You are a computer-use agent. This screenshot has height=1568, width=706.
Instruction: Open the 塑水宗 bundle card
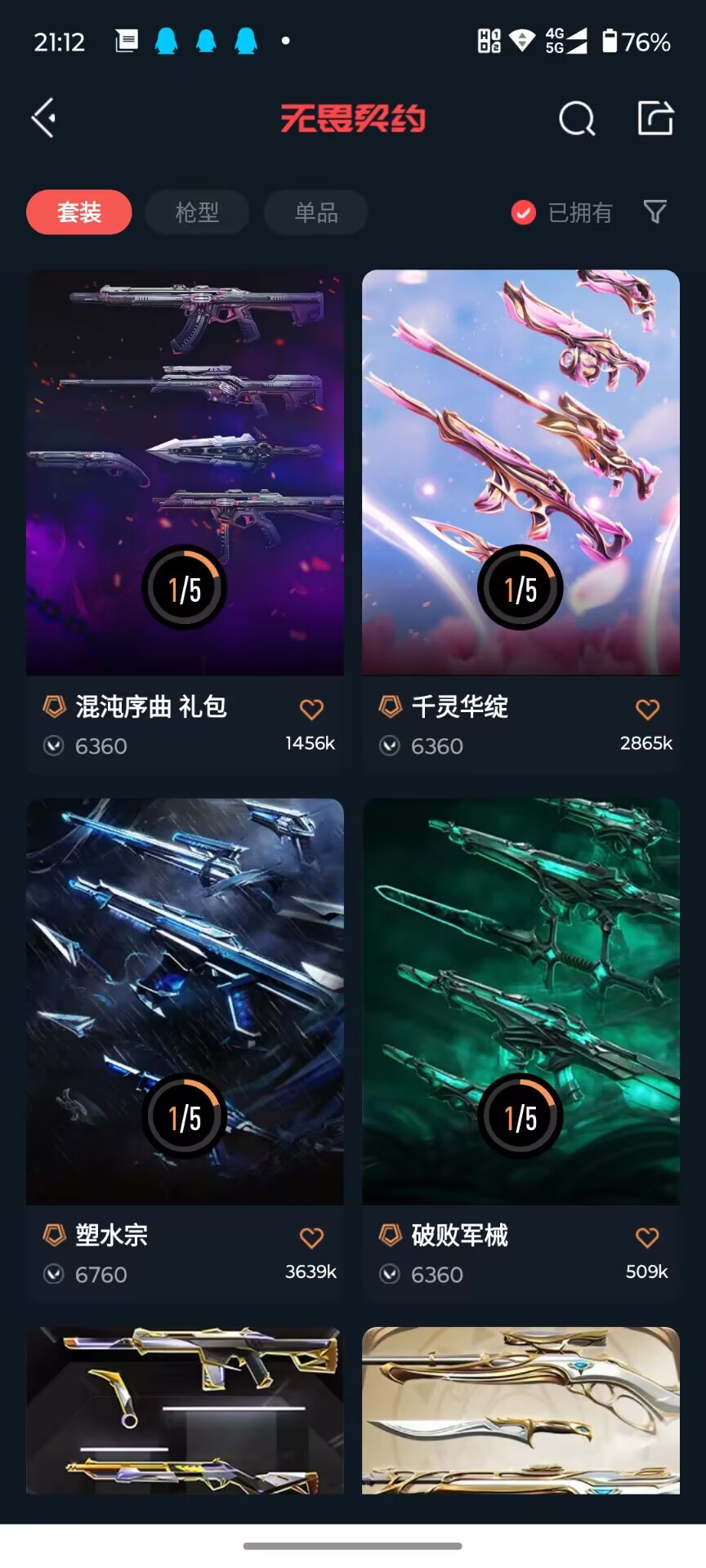click(x=185, y=1050)
